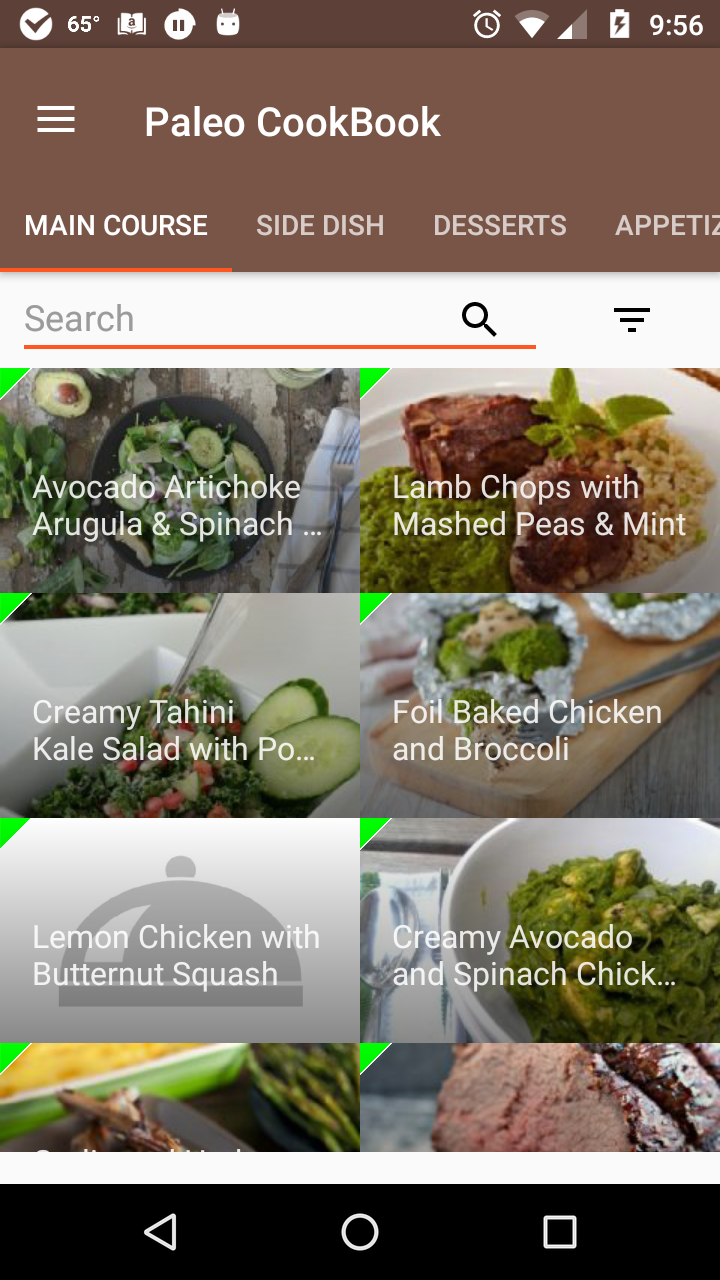Switch to the SIDE DISH tab
The image size is (720, 1280).
pos(320,225)
